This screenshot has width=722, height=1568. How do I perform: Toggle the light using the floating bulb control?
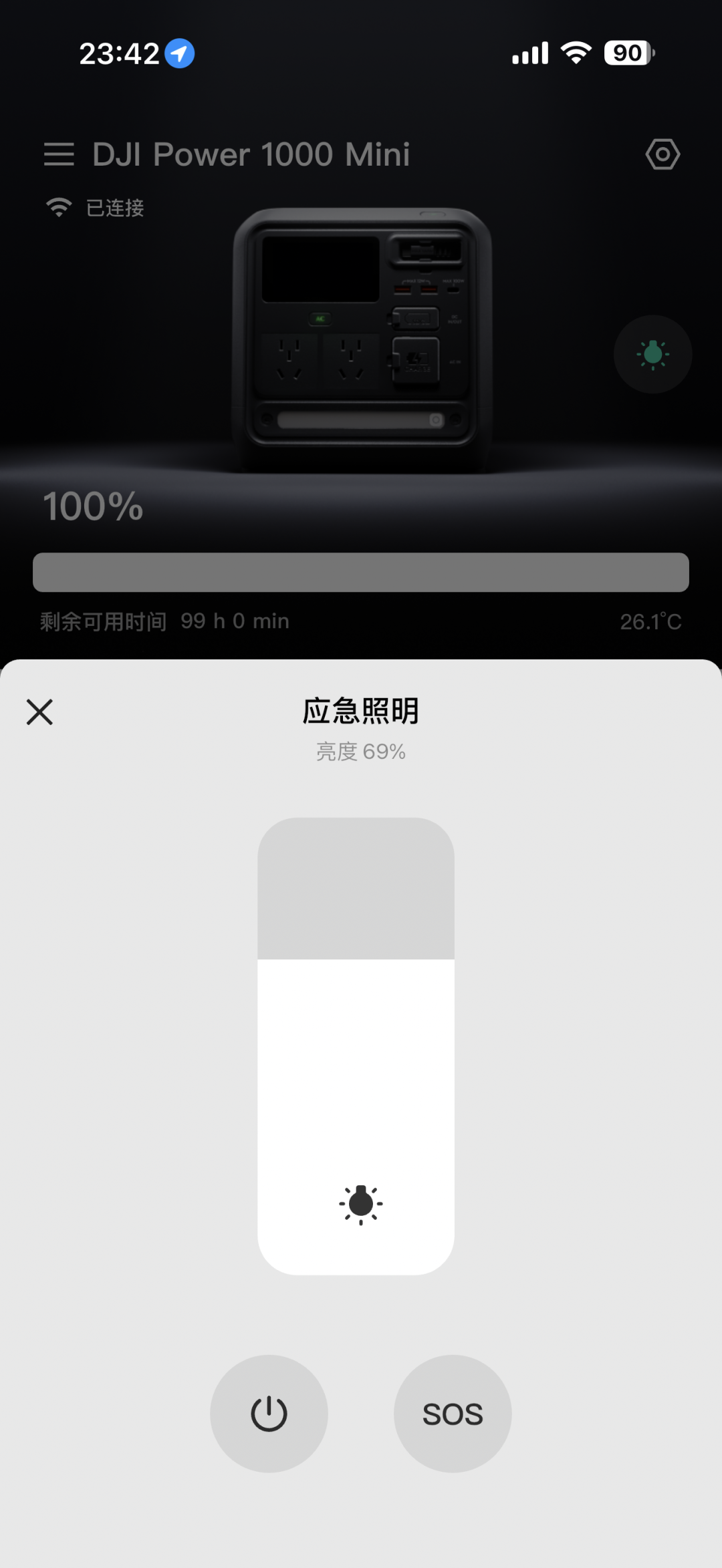point(652,355)
